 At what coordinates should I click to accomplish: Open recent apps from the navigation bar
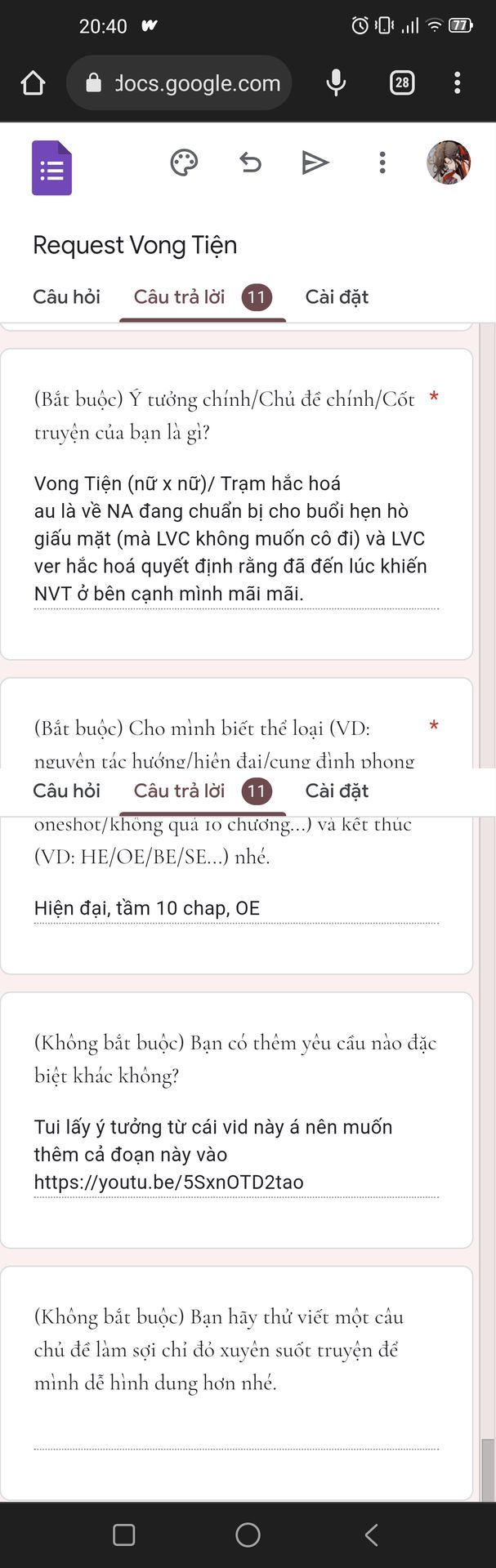pos(124,1535)
